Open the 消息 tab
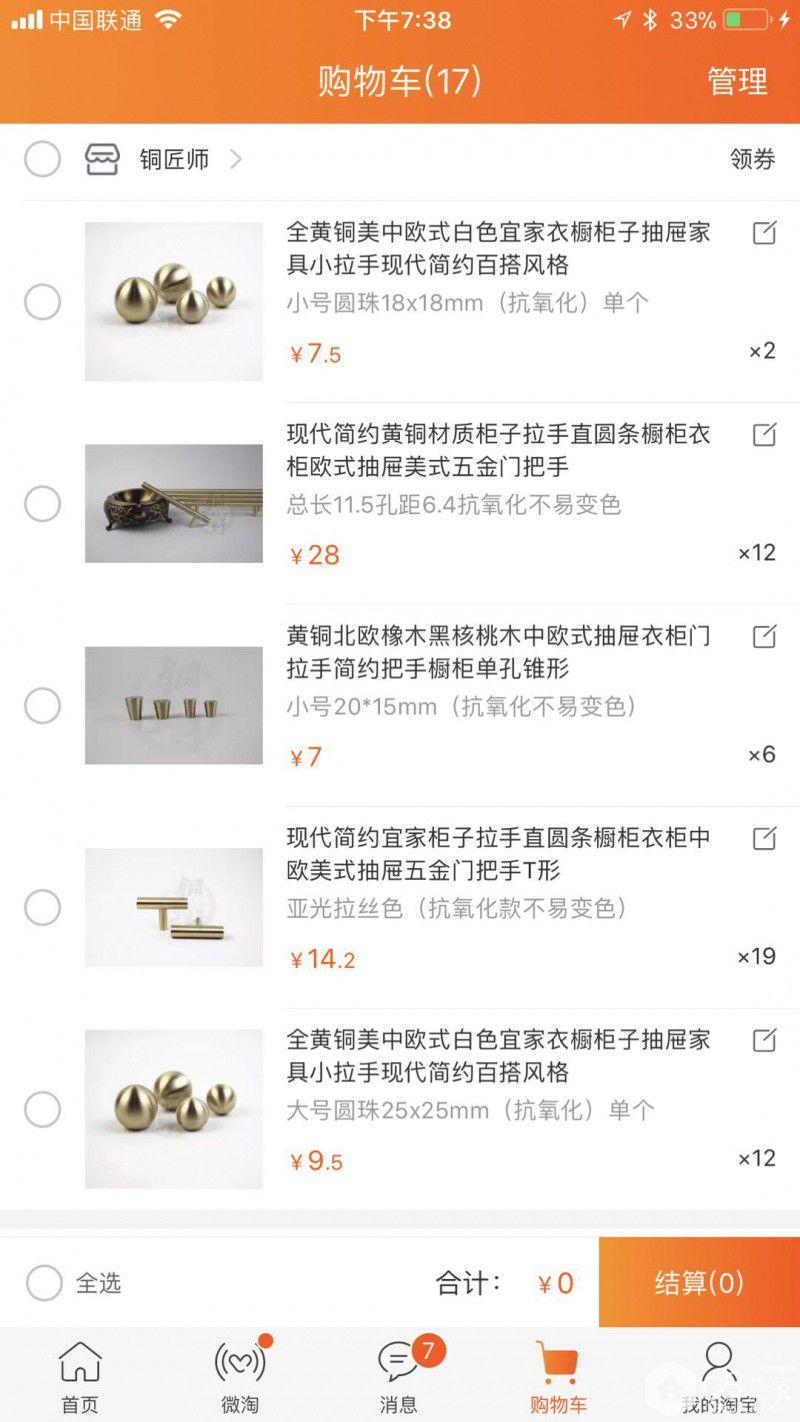 (399, 1377)
